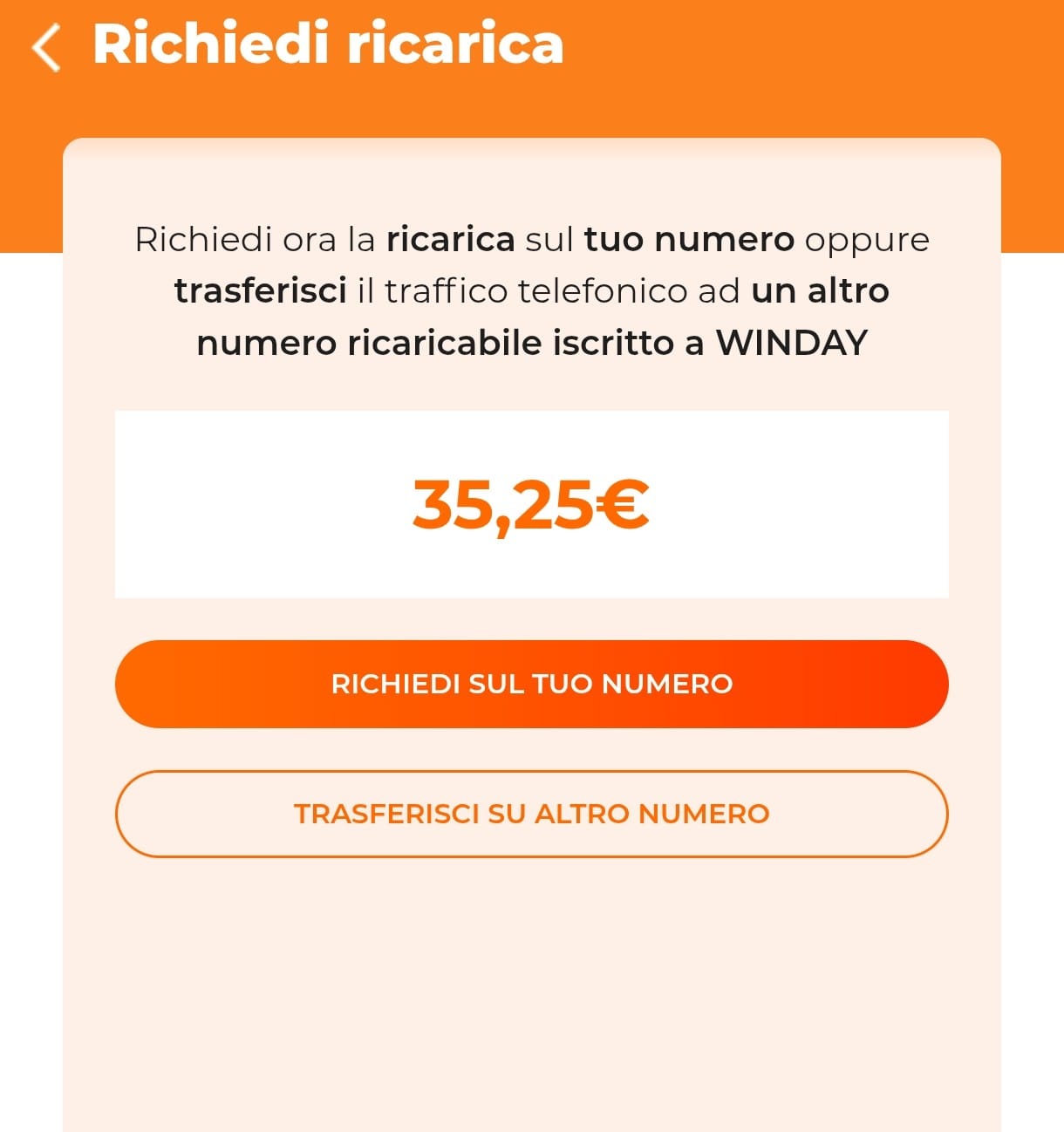
Task: Go back from Richiedi ricarica
Action: click(46, 47)
